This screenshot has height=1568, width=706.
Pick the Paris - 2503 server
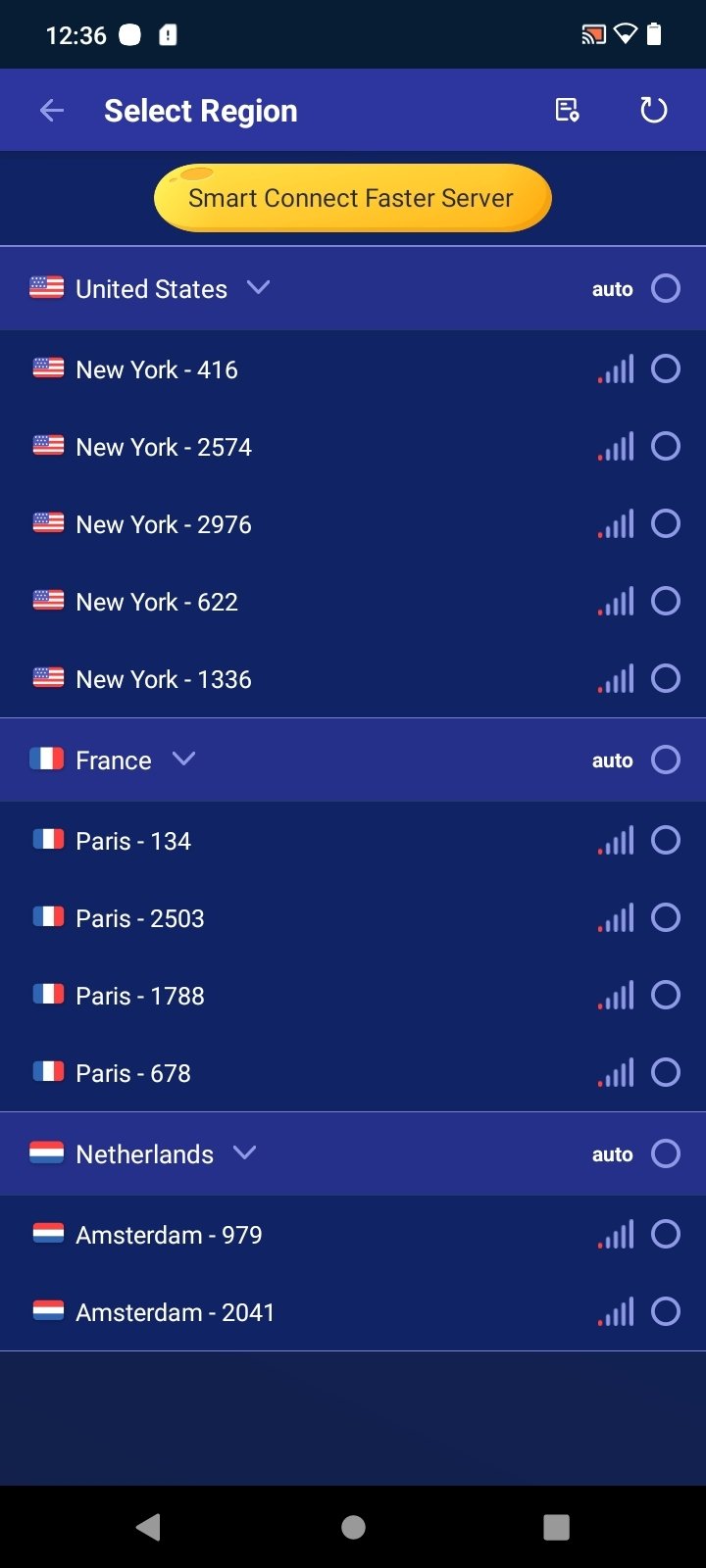[x=353, y=918]
